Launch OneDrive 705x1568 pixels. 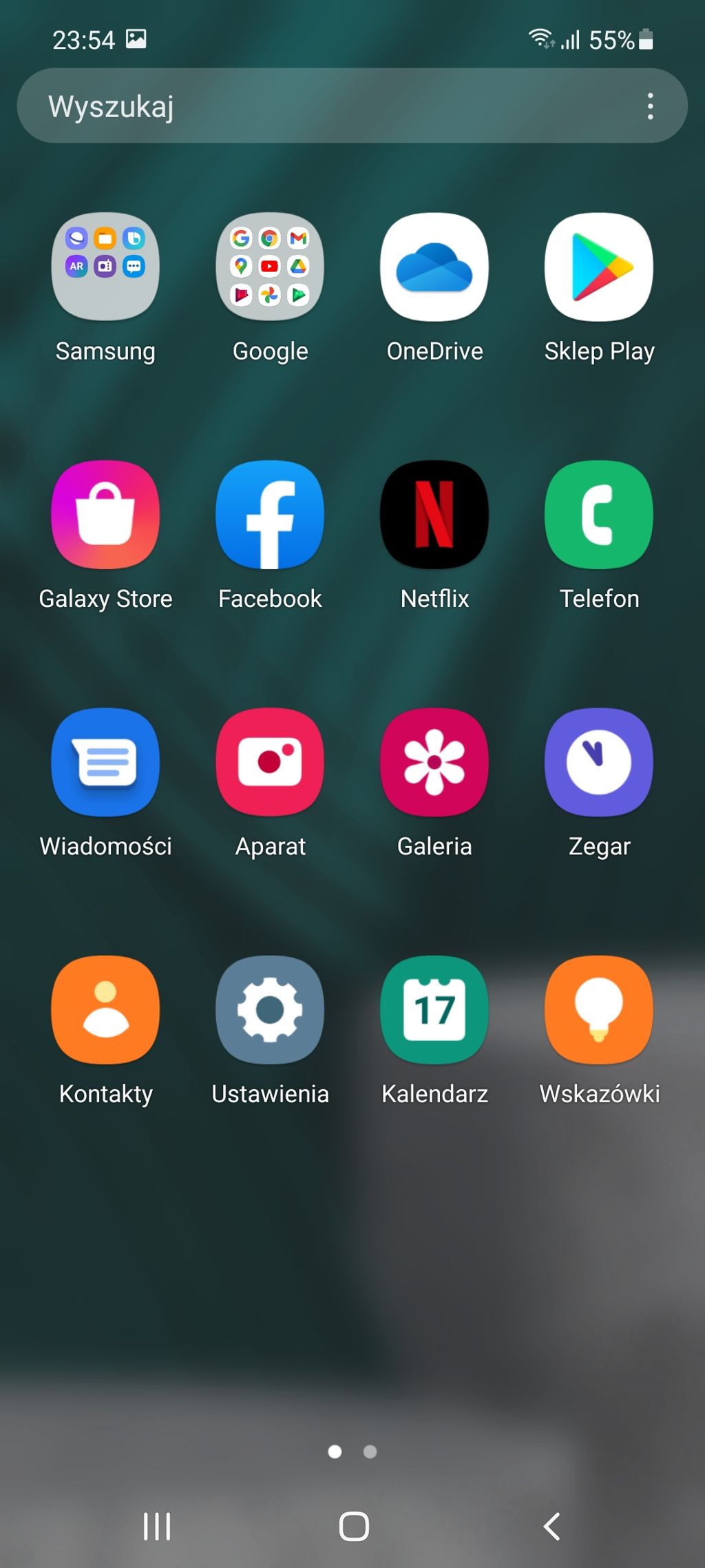point(434,267)
